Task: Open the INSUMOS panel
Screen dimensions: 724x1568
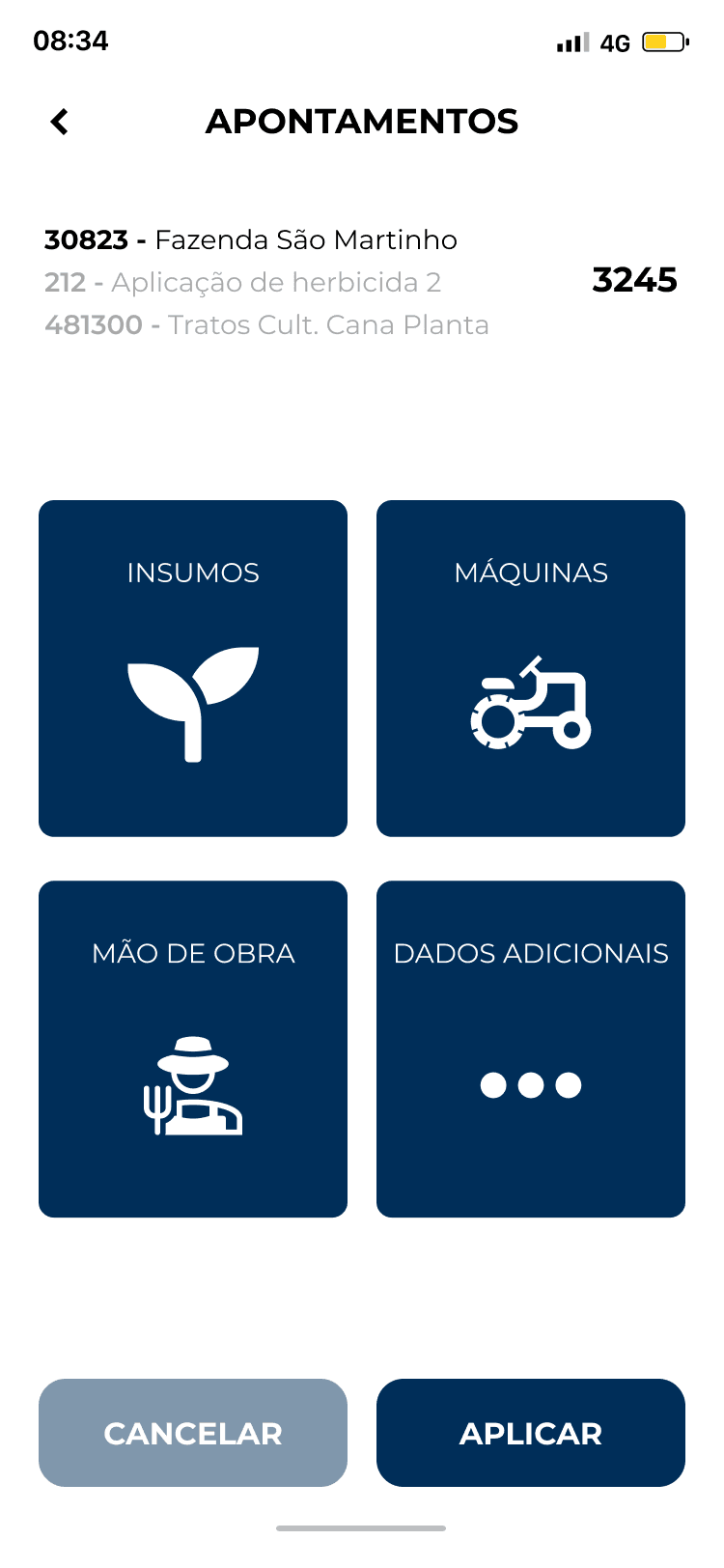Action: (192, 668)
